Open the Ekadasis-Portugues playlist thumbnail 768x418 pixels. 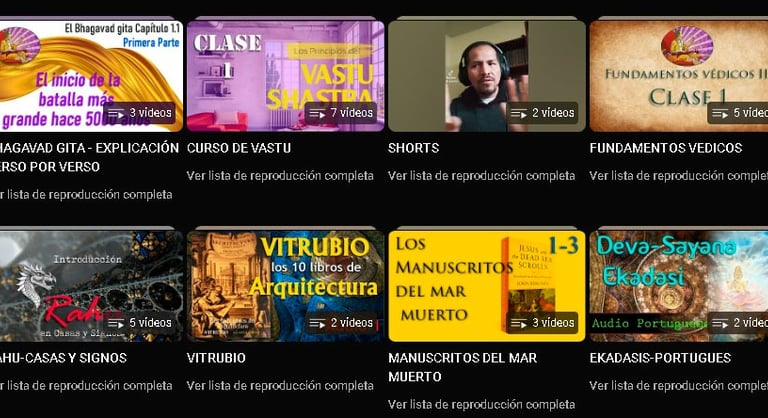pos(678,285)
